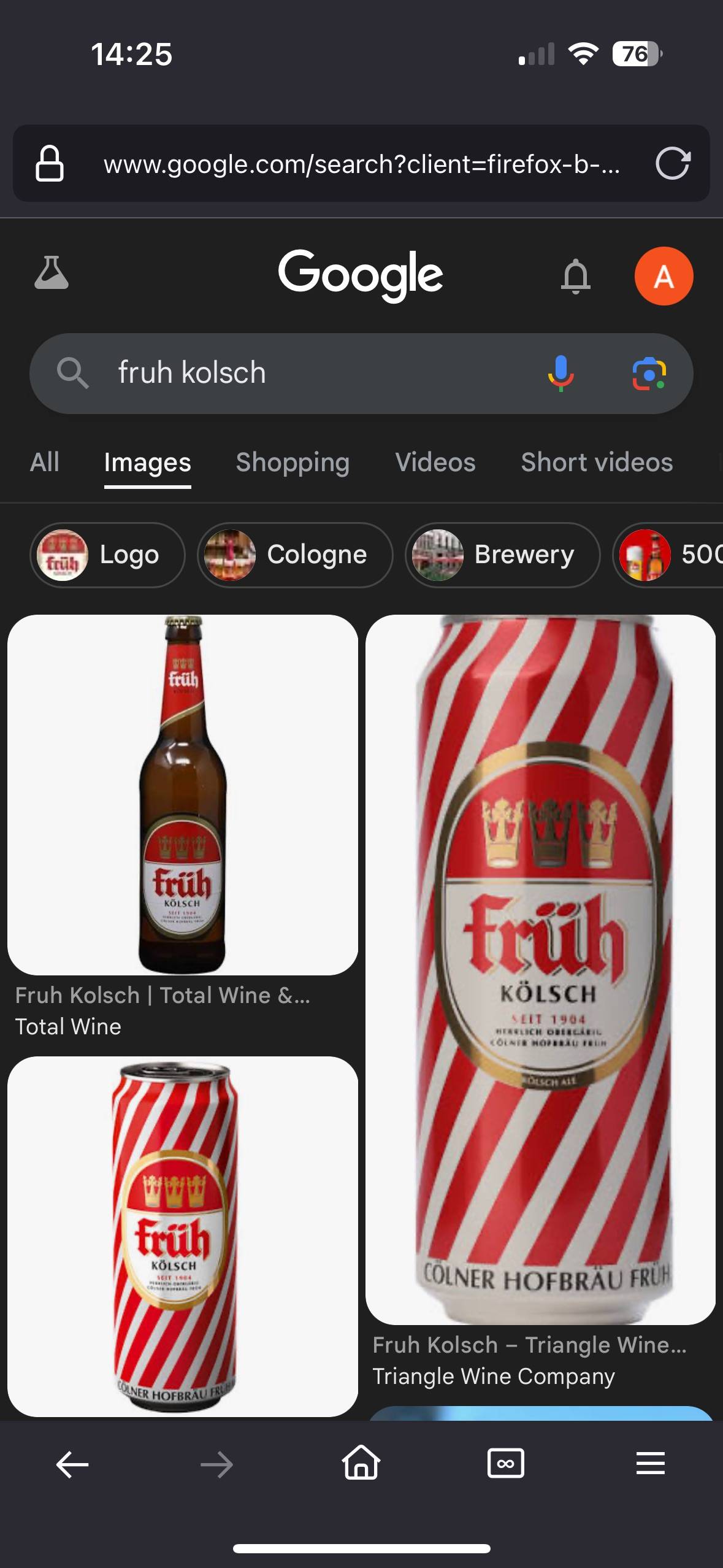The width and height of the screenshot is (723, 1568).
Task: Switch to the Videos tab
Action: (435, 462)
